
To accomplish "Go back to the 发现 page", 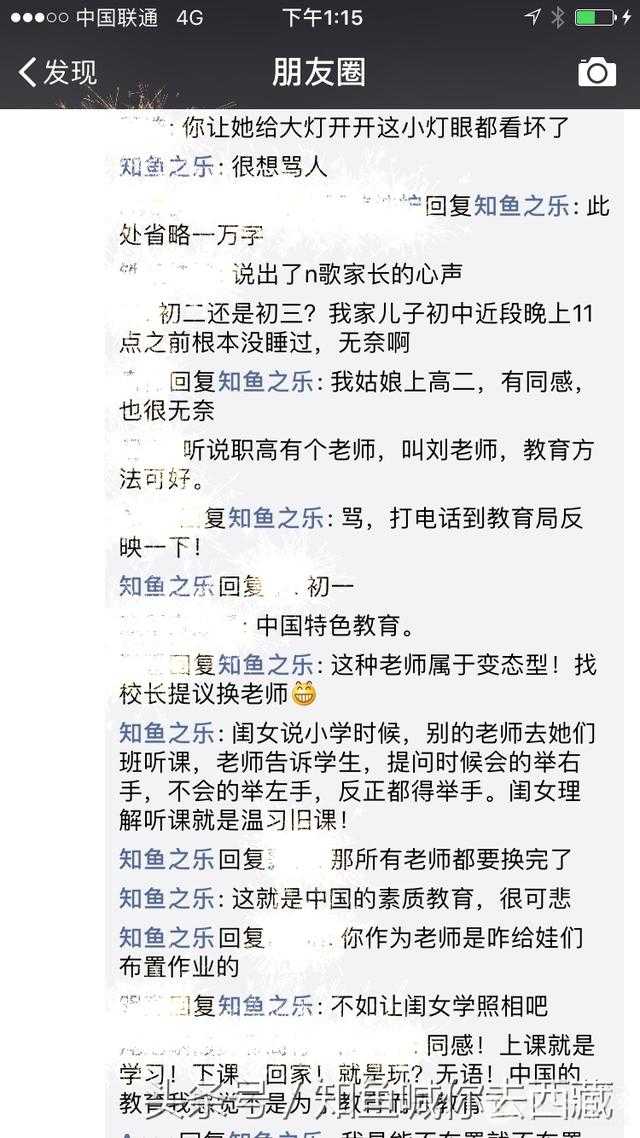I will [x=58, y=72].
